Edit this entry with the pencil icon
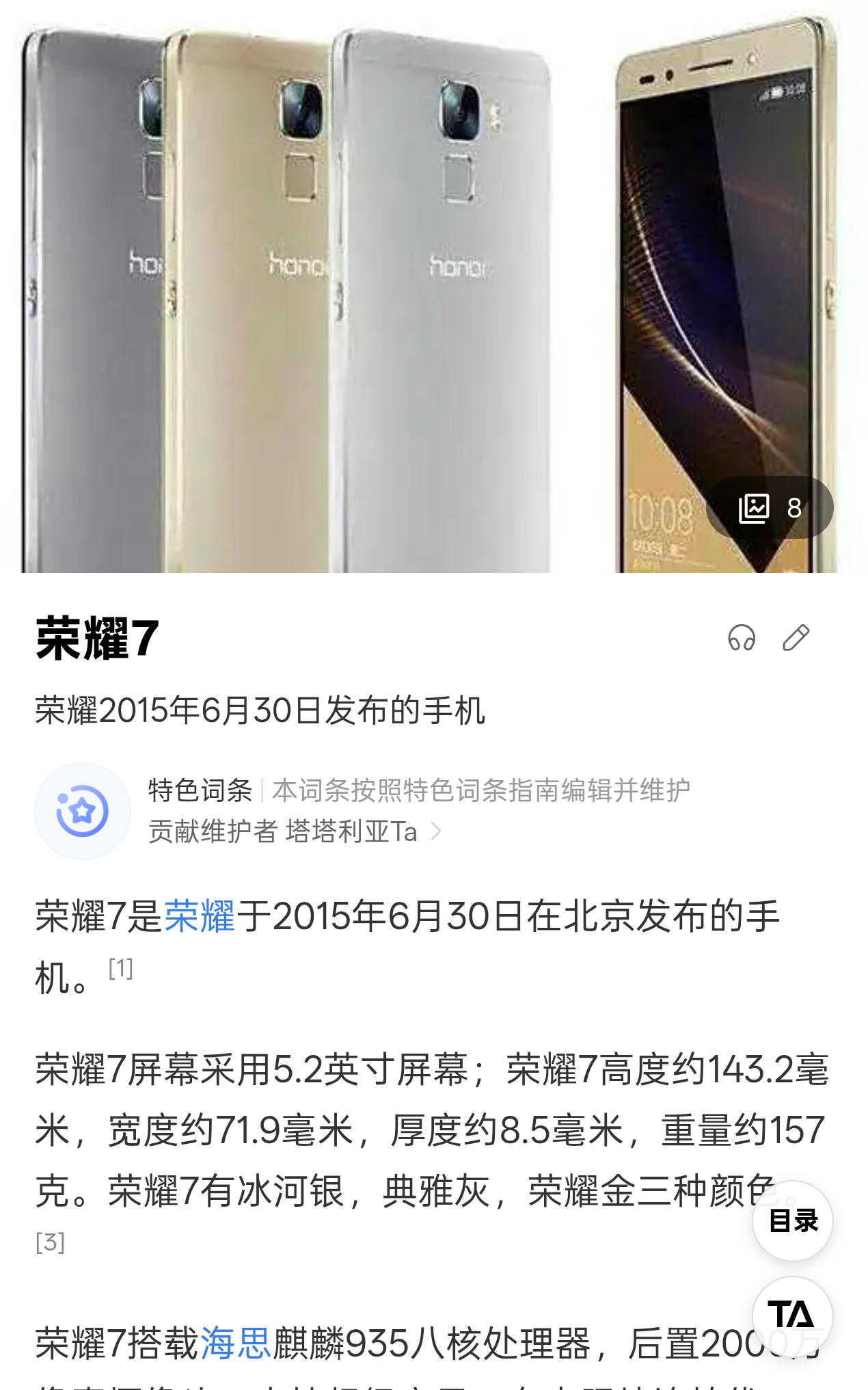 click(x=796, y=638)
